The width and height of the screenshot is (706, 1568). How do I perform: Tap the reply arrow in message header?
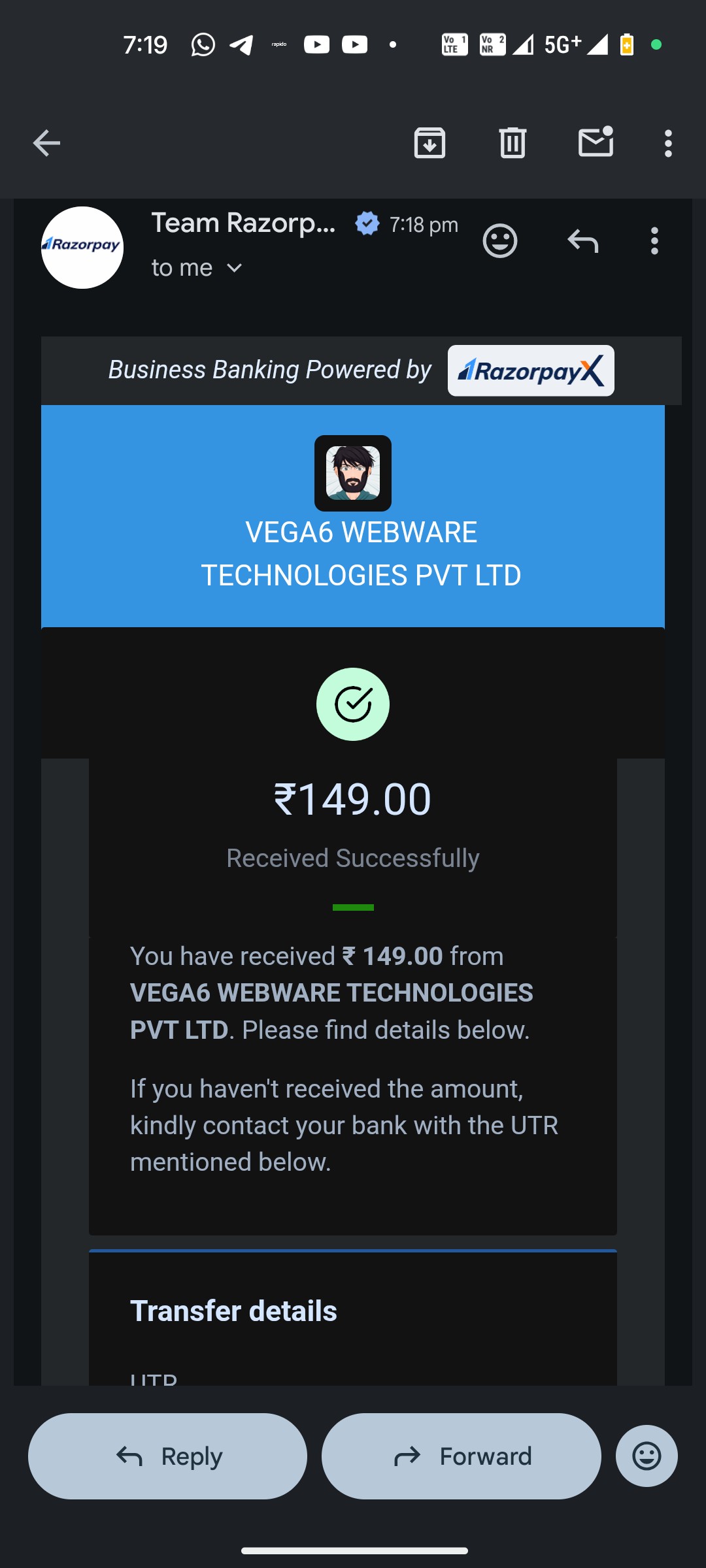click(582, 241)
